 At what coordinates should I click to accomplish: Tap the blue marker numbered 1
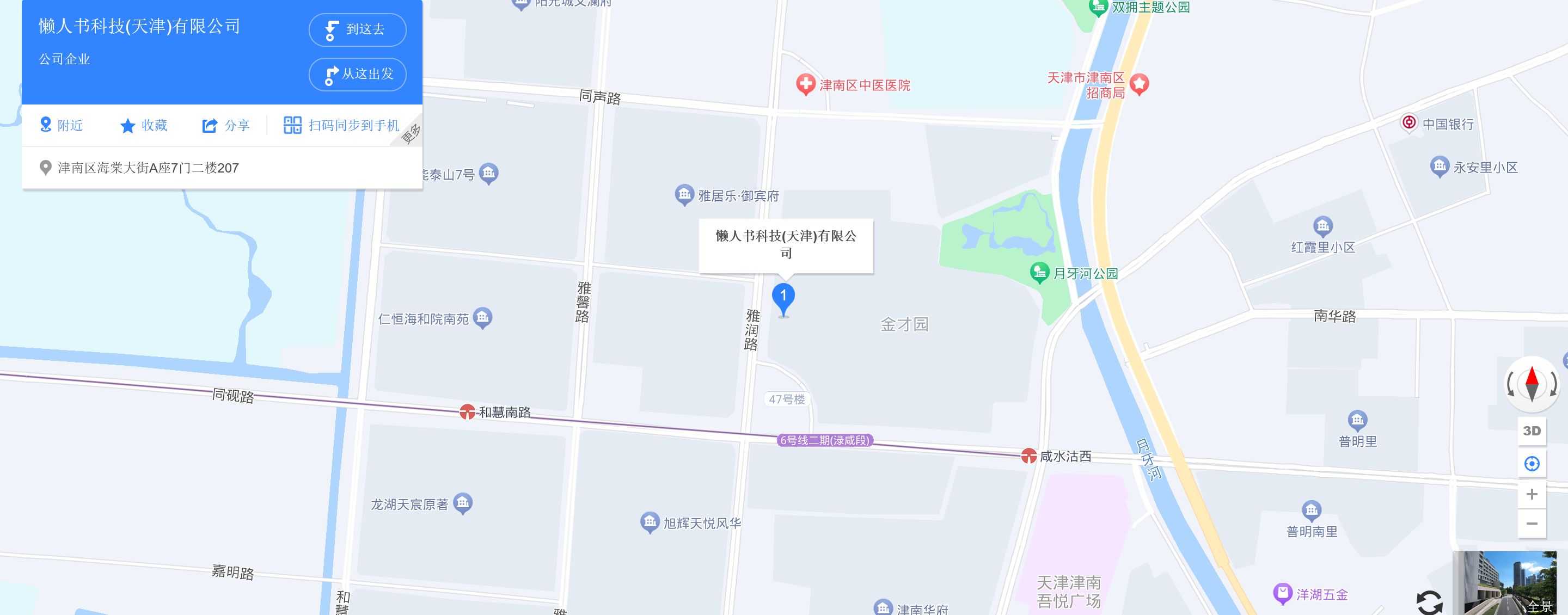783,298
